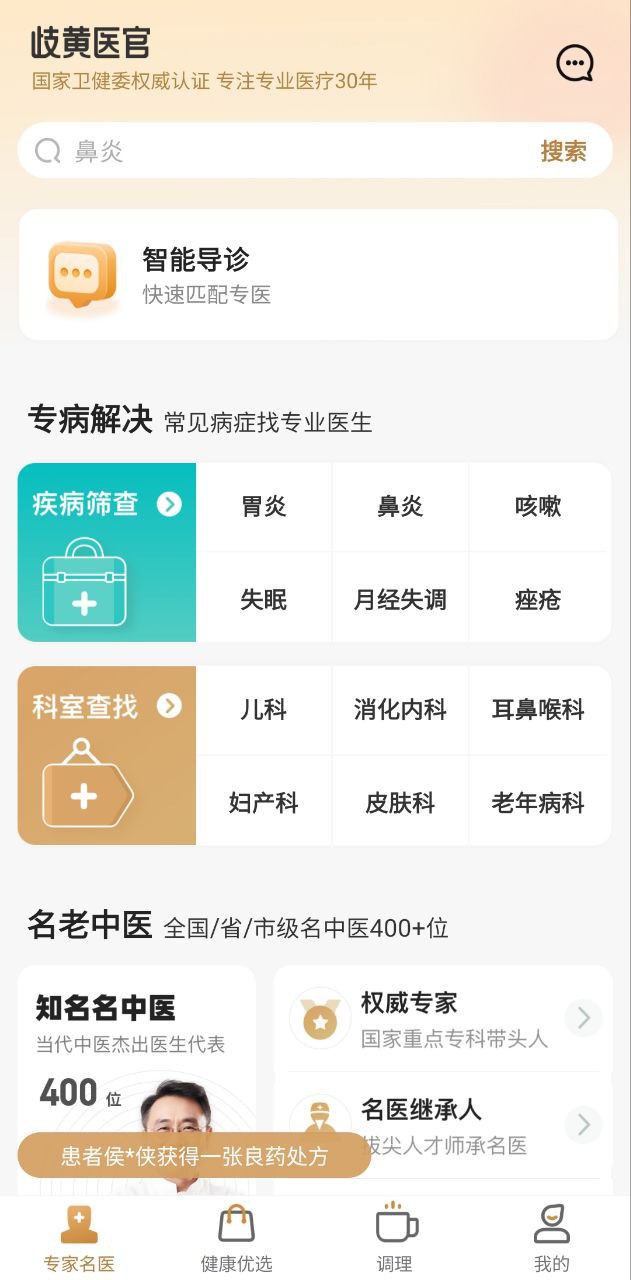Open the 科室查找 tile
The width and height of the screenshot is (631, 1280).
point(107,755)
